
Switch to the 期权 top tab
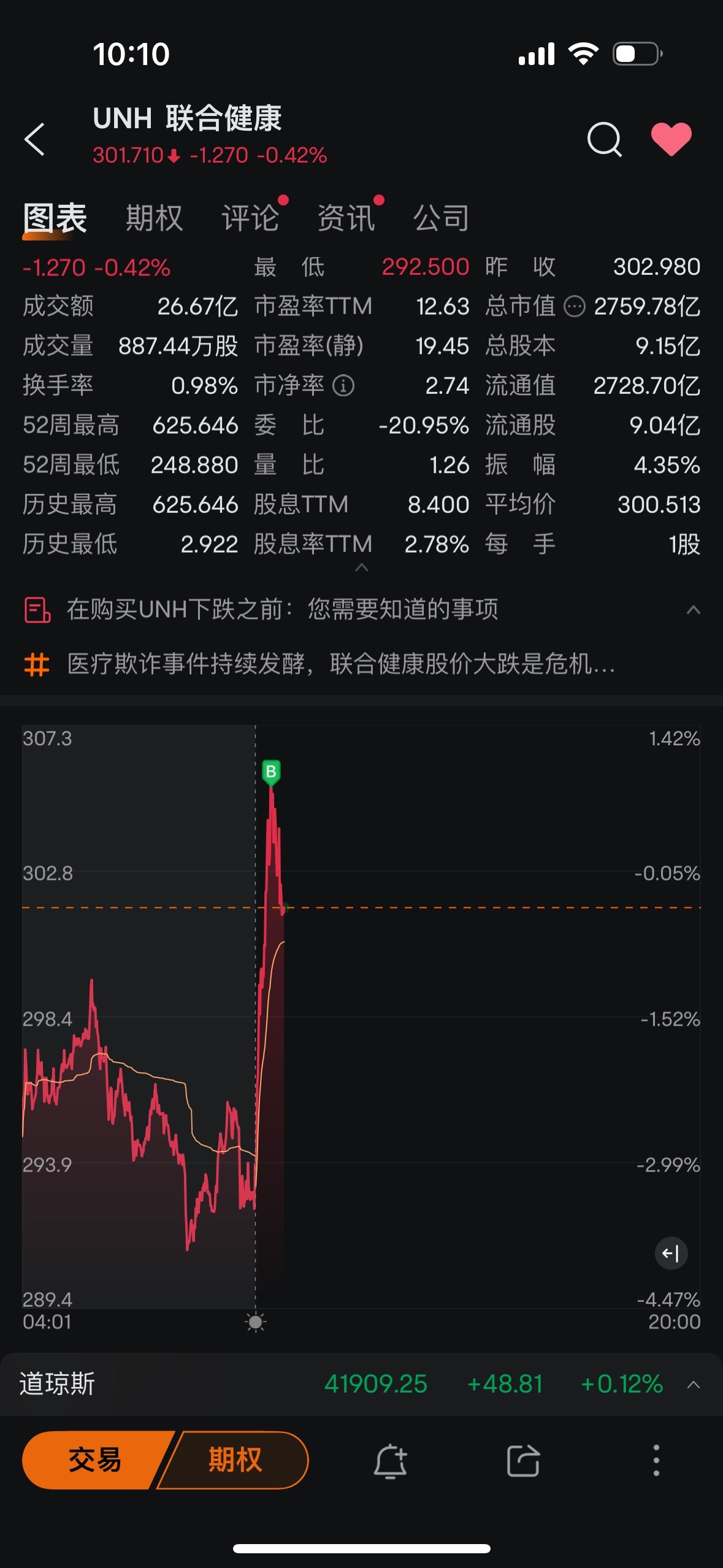coord(154,218)
